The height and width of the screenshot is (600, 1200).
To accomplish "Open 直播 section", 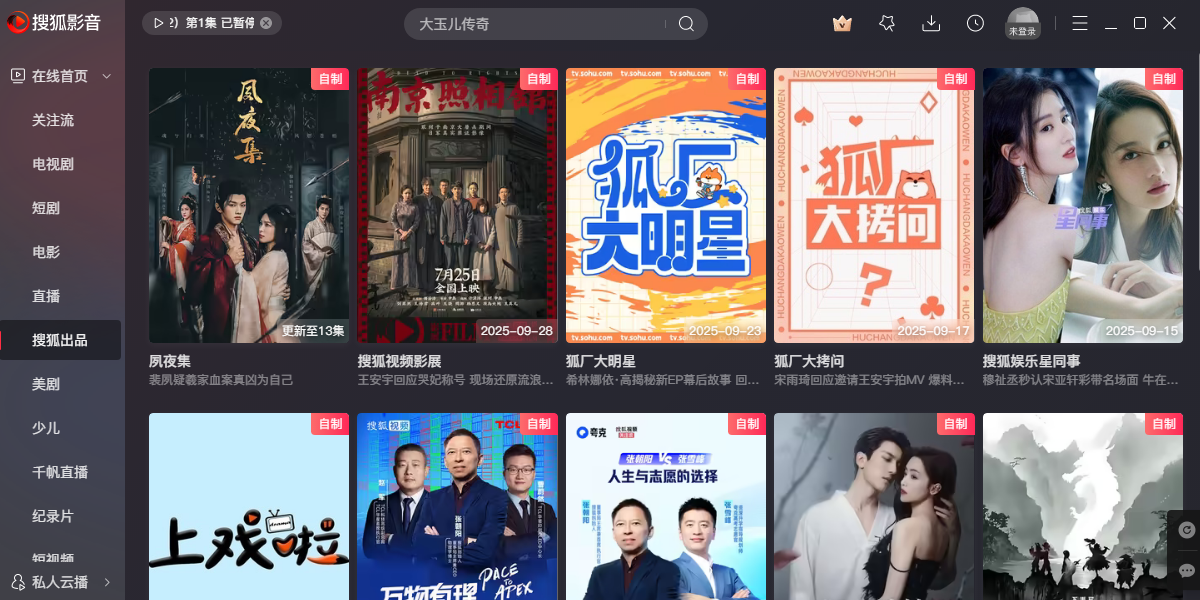I will point(46,296).
